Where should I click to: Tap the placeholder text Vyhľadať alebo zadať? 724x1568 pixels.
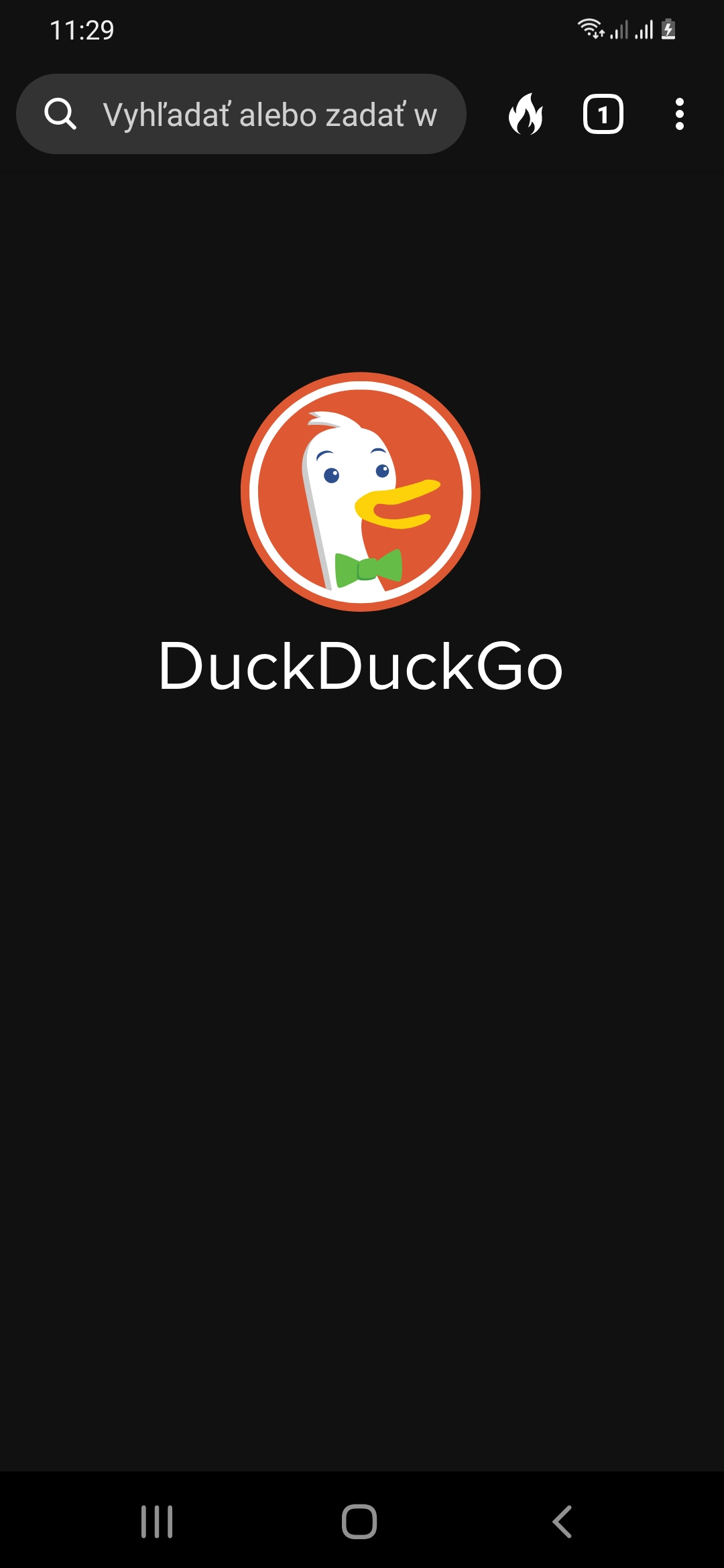[268, 114]
